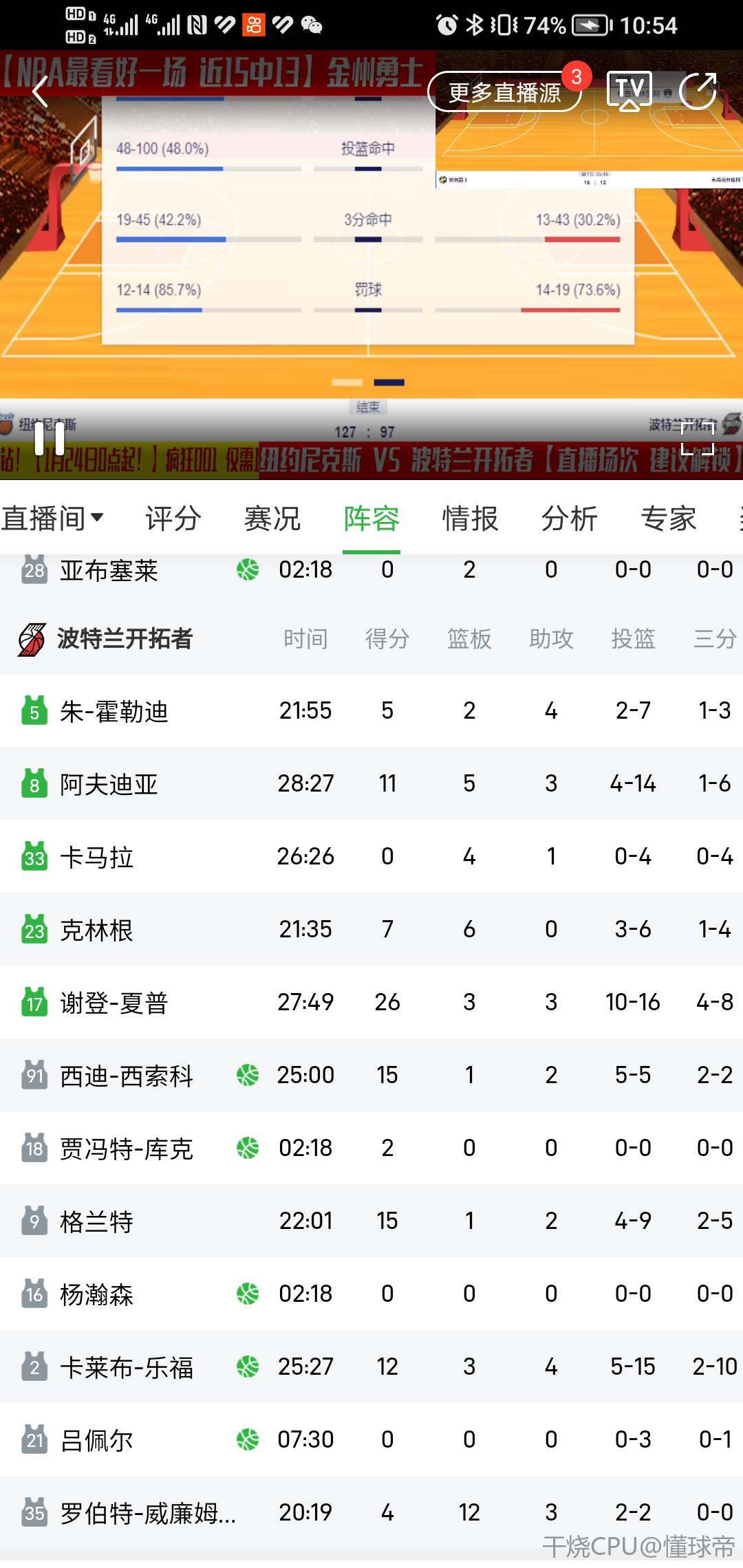View player 格兰特's details
Image resolution: width=743 pixels, height=1568 pixels.
(x=96, y=1221)
